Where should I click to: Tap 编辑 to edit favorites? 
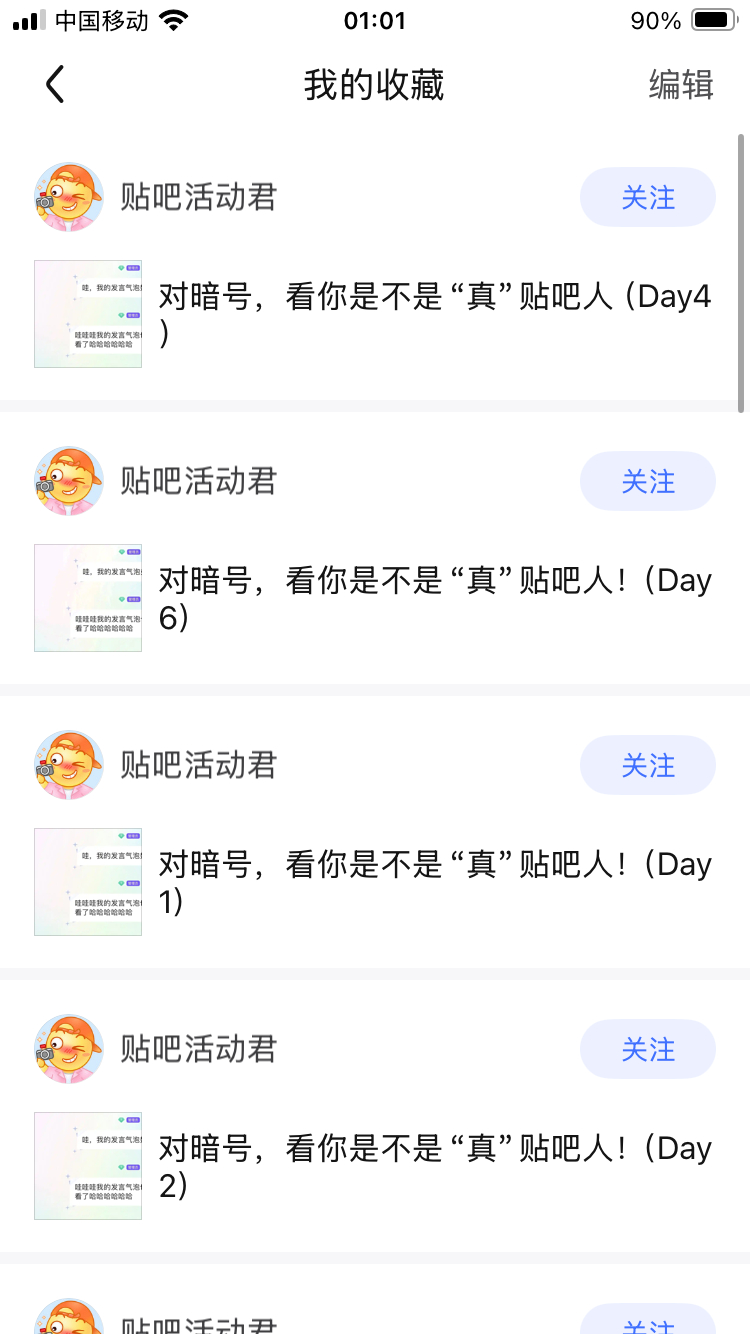pos(680,85)
